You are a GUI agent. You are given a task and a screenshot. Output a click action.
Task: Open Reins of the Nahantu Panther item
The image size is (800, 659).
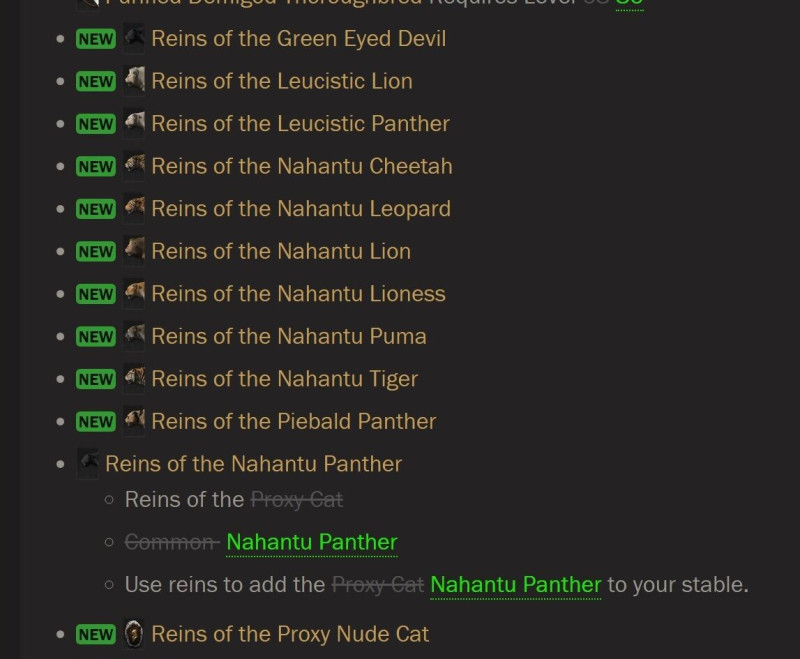click(x=253, y=464)
